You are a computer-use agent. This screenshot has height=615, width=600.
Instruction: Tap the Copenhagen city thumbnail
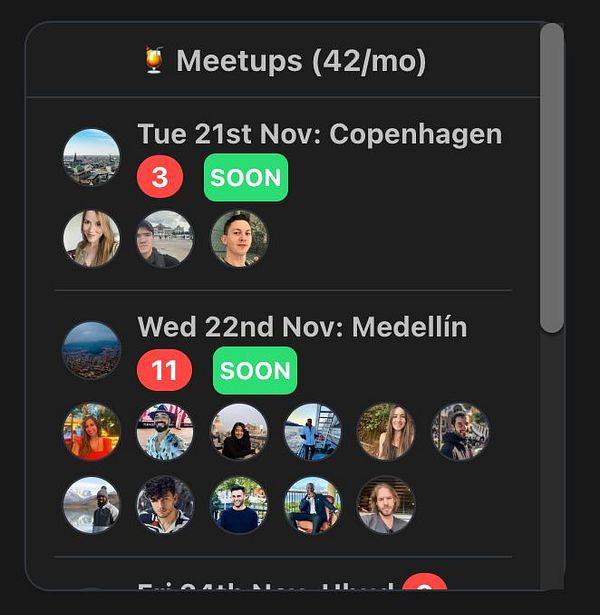tap(91, 157)
